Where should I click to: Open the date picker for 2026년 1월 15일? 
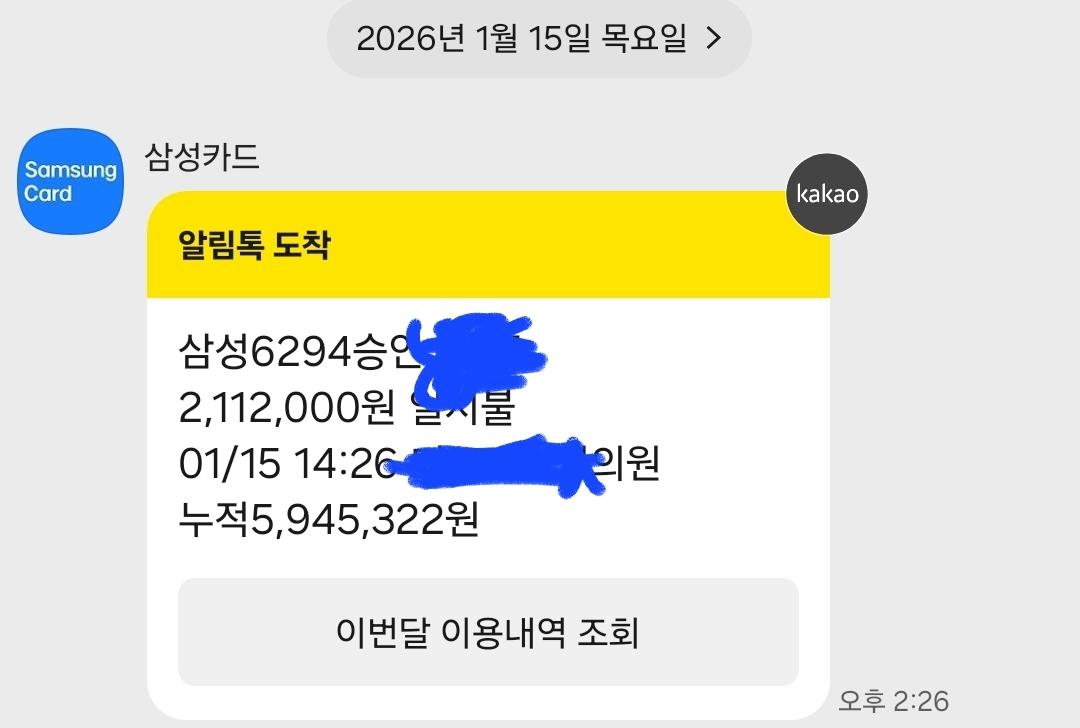pos(539,38)
